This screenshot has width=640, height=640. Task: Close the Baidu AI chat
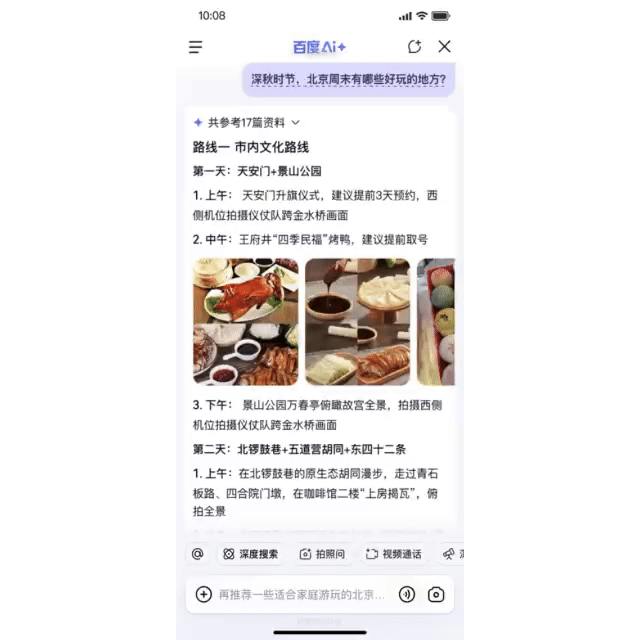click(445, 47)
